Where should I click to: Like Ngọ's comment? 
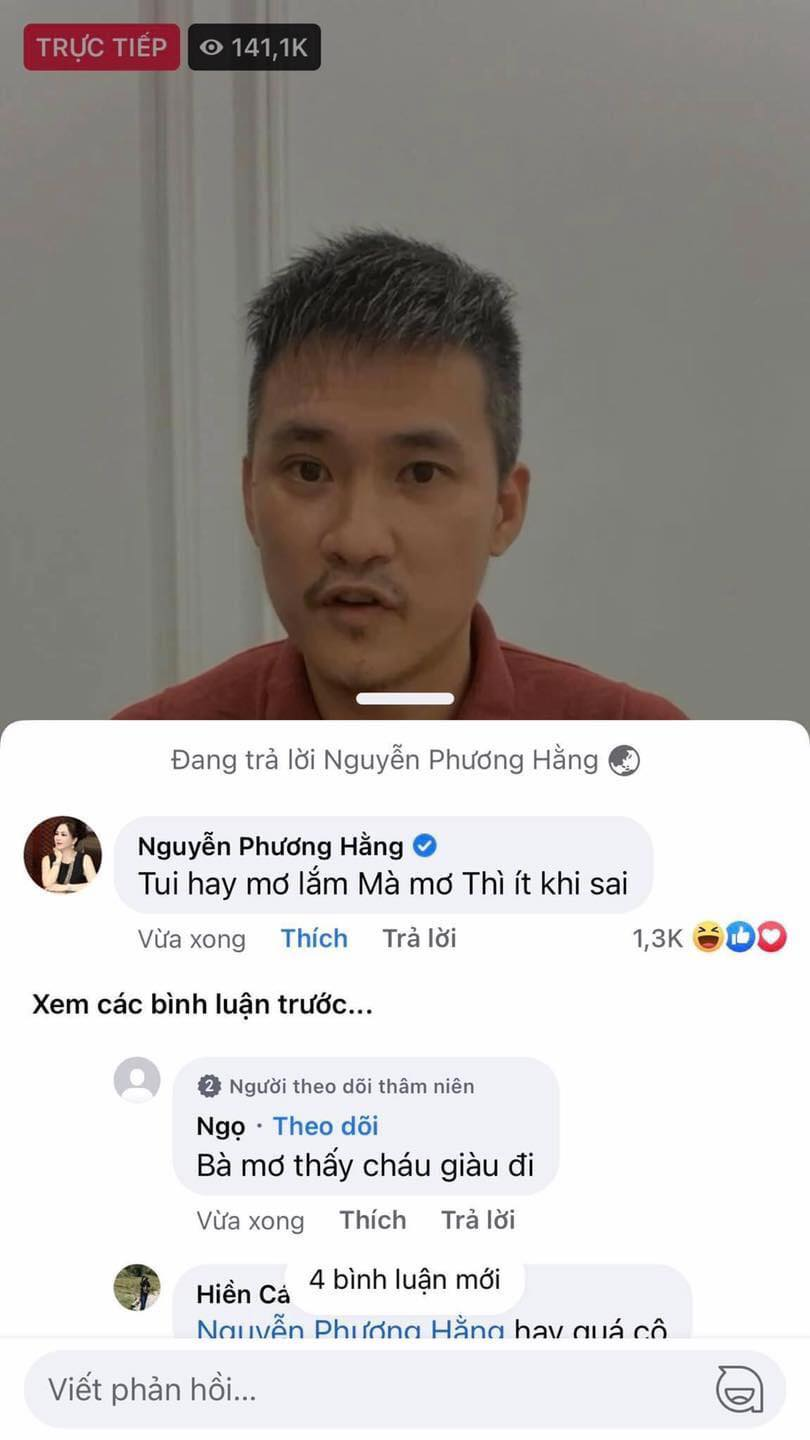373,1220
